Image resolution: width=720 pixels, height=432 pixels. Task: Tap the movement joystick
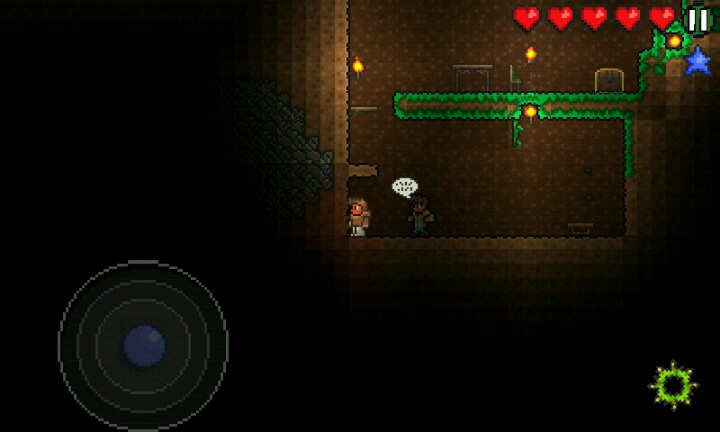pyautogui.click(x=144, y=345)
